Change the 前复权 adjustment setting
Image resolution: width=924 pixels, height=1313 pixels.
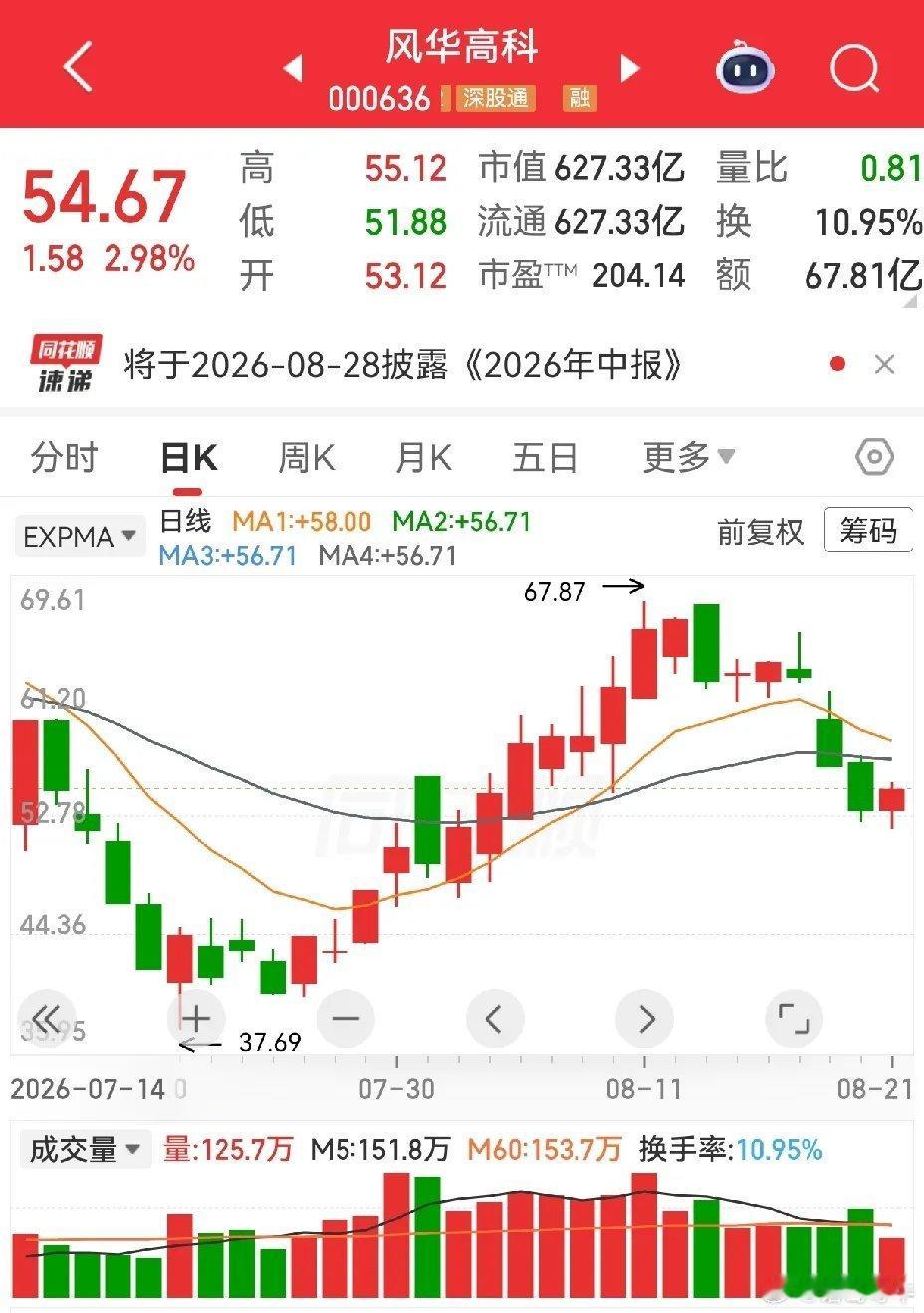pyautogui.click(x=760, y=532)
